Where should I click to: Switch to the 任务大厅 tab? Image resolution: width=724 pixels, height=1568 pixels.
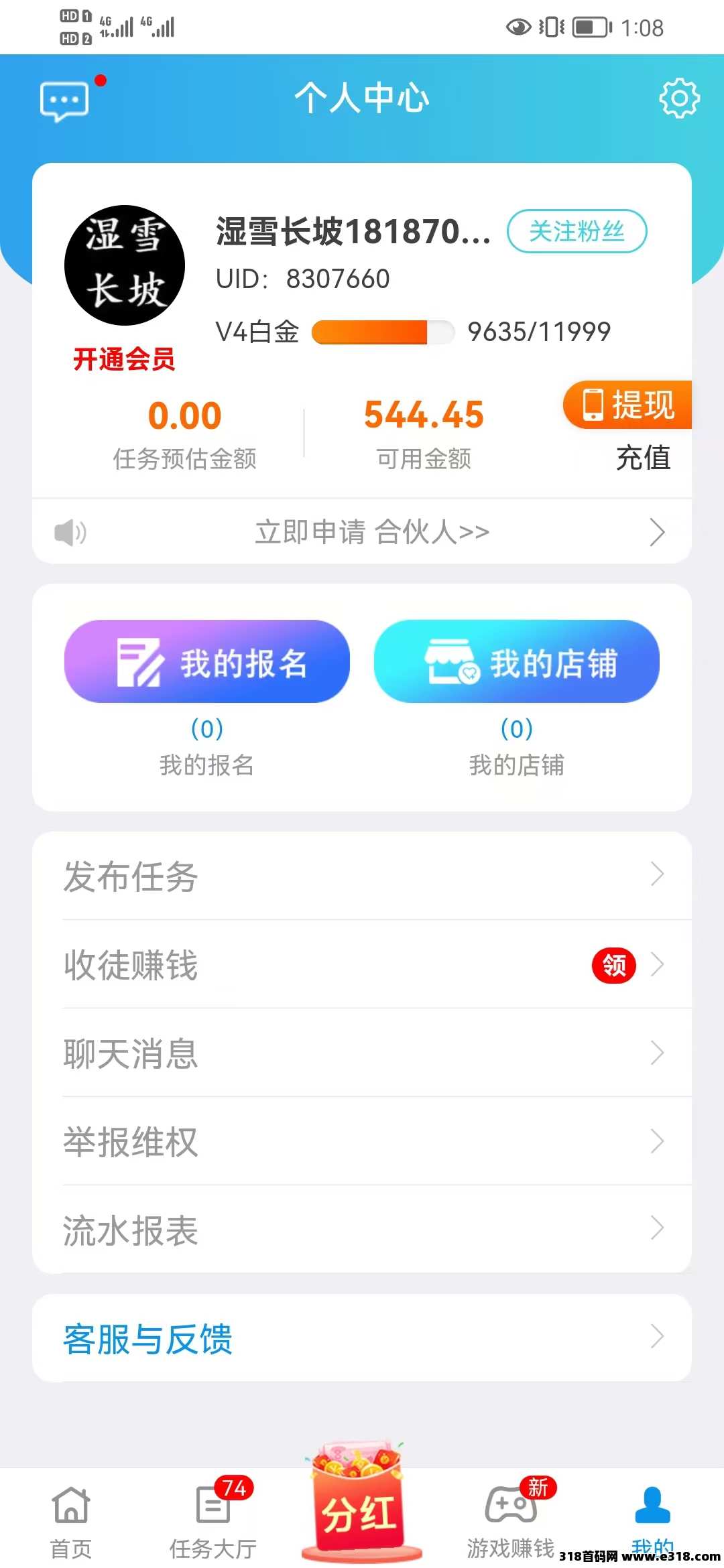pyautogui.click(x=213, y=1521)
